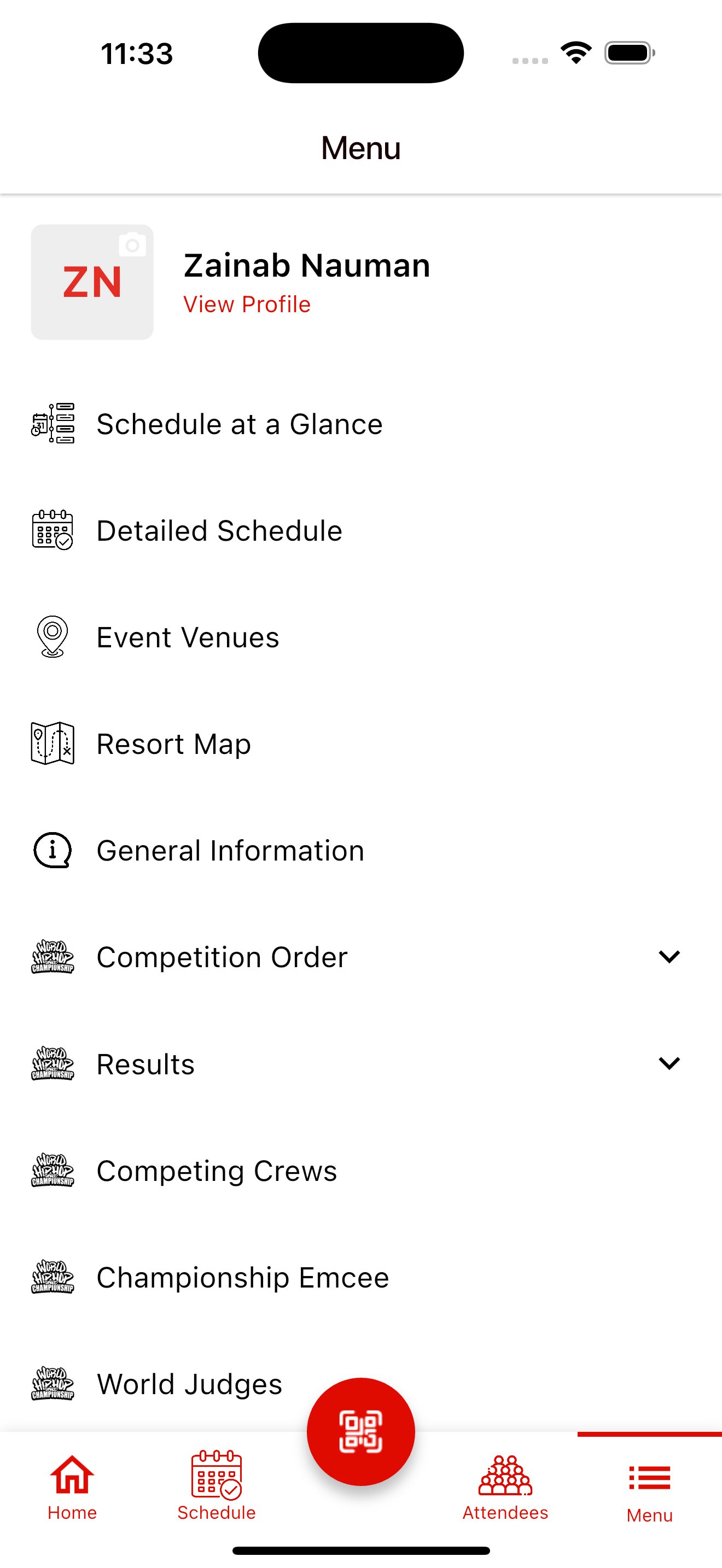Select the Detailed Schedule row
This screenshot has height=1568, width=722.
point(219,531)
